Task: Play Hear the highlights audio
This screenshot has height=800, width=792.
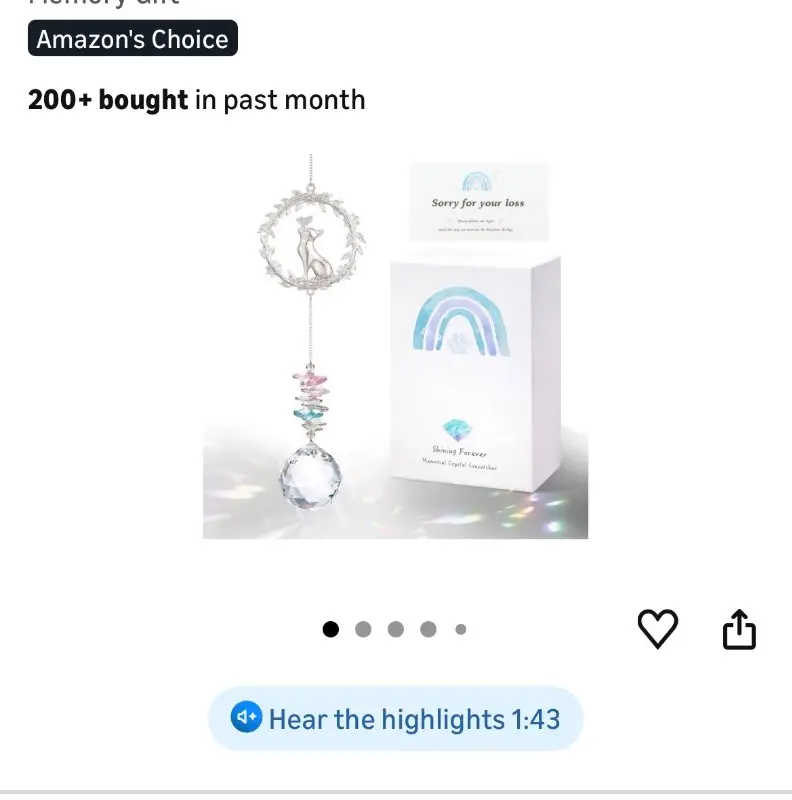Action: click(x=395, y=719)
